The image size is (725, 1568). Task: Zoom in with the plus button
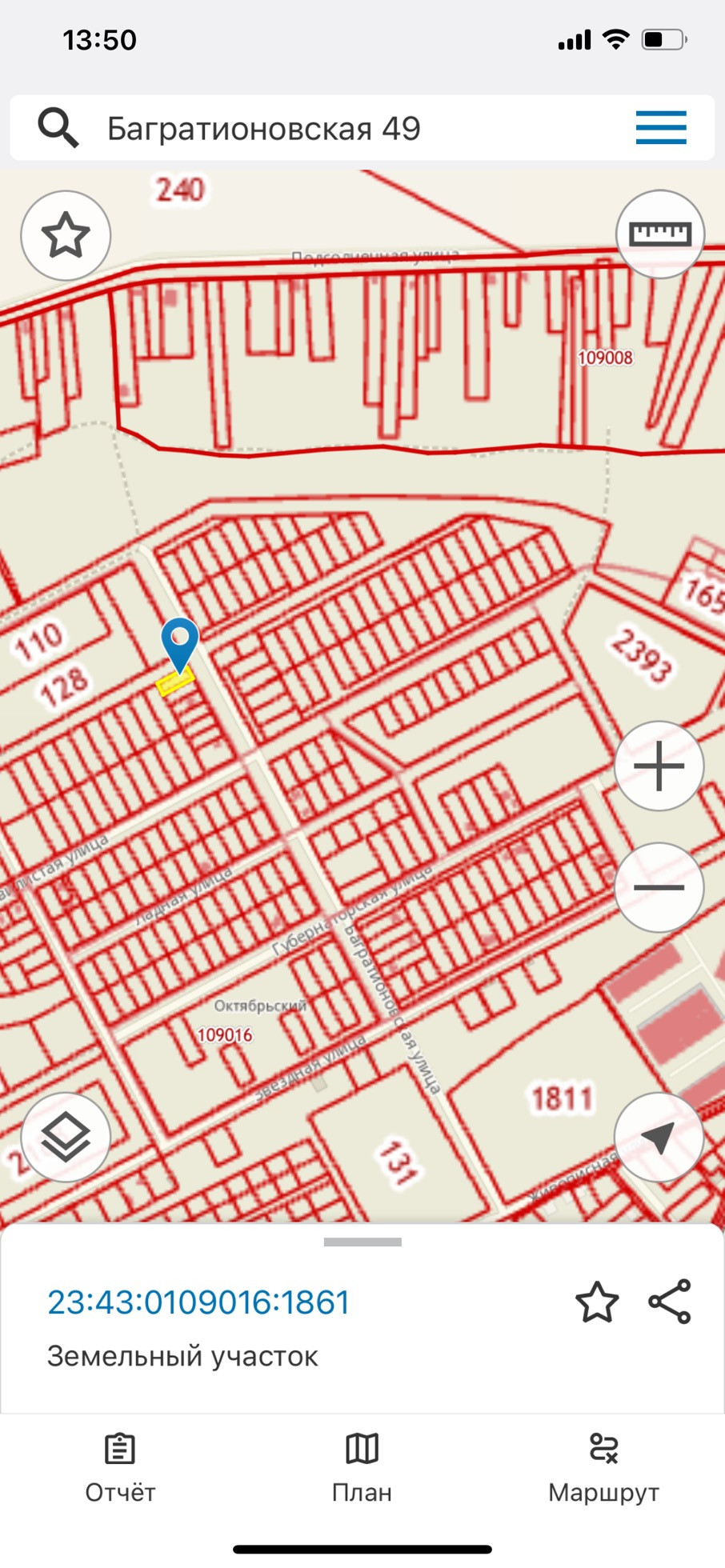click(659, 766)
